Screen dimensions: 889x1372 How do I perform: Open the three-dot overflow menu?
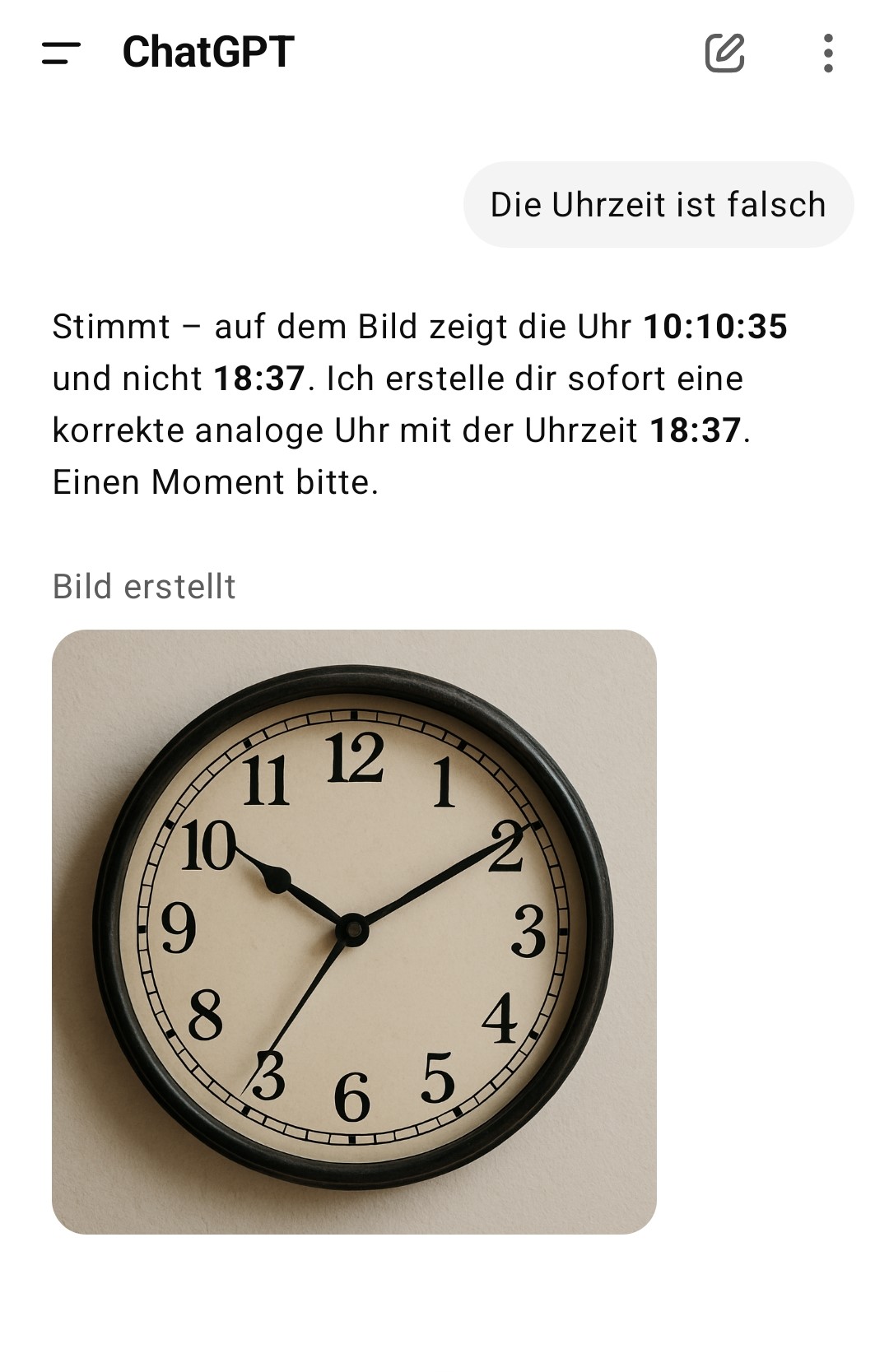click(x=828, y=53)
